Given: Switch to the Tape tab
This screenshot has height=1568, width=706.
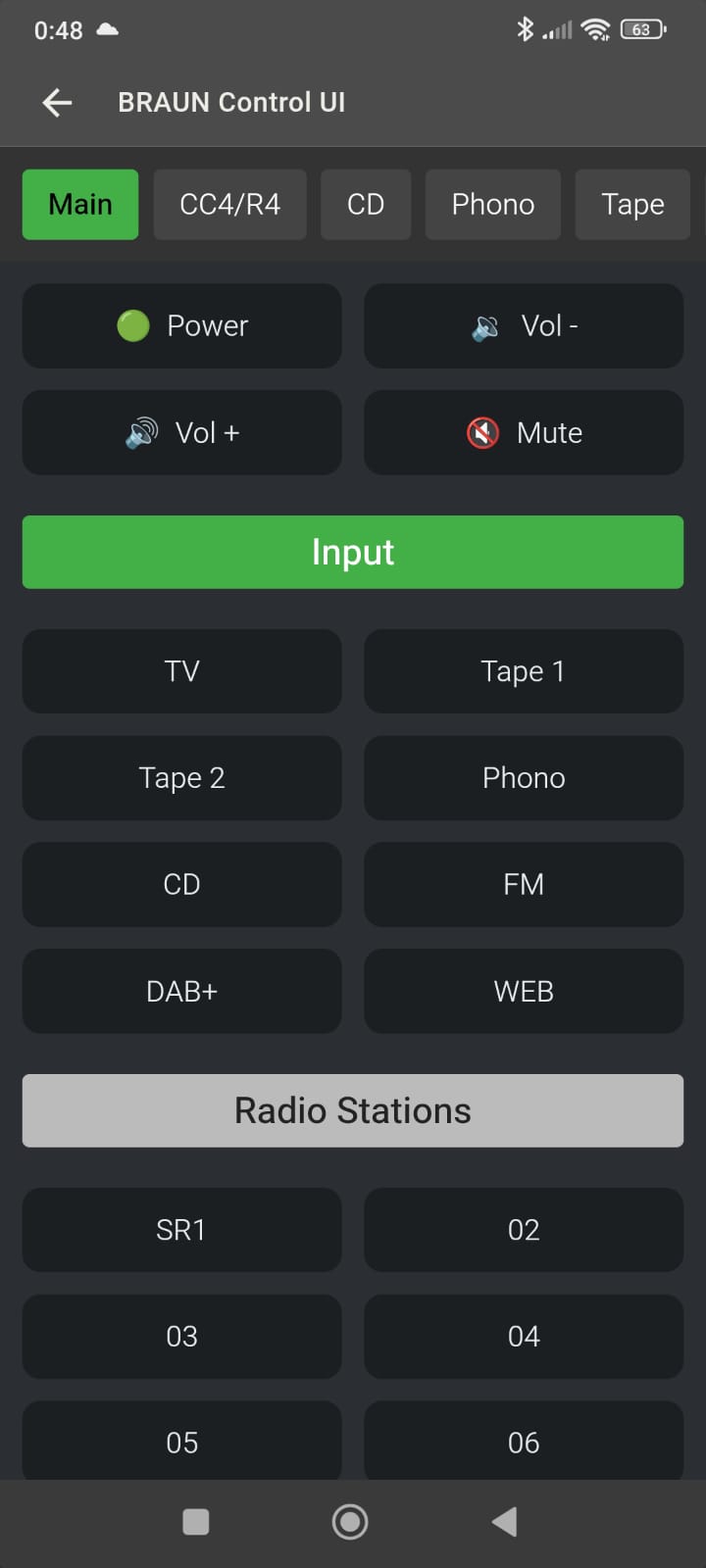Looking at the screenshot, I should [632, 204].
